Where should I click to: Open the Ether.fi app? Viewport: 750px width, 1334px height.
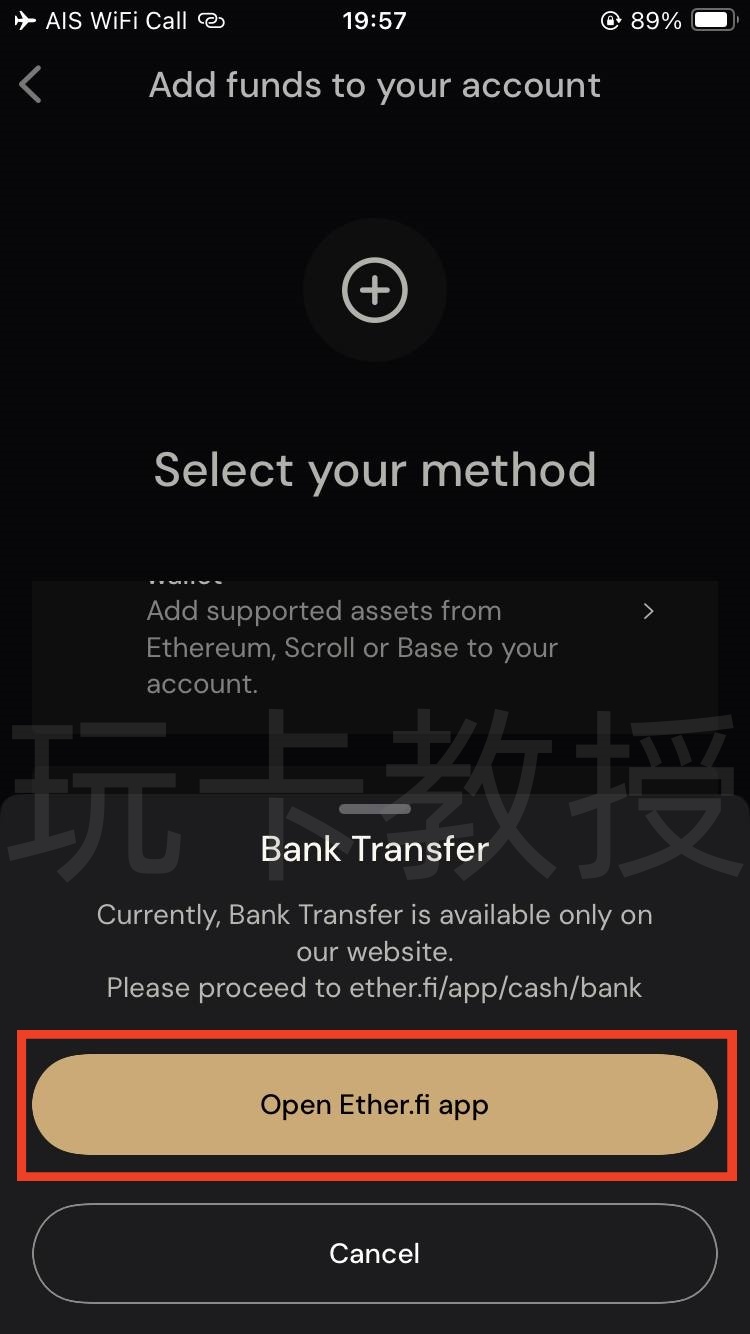coord(374,1104)
